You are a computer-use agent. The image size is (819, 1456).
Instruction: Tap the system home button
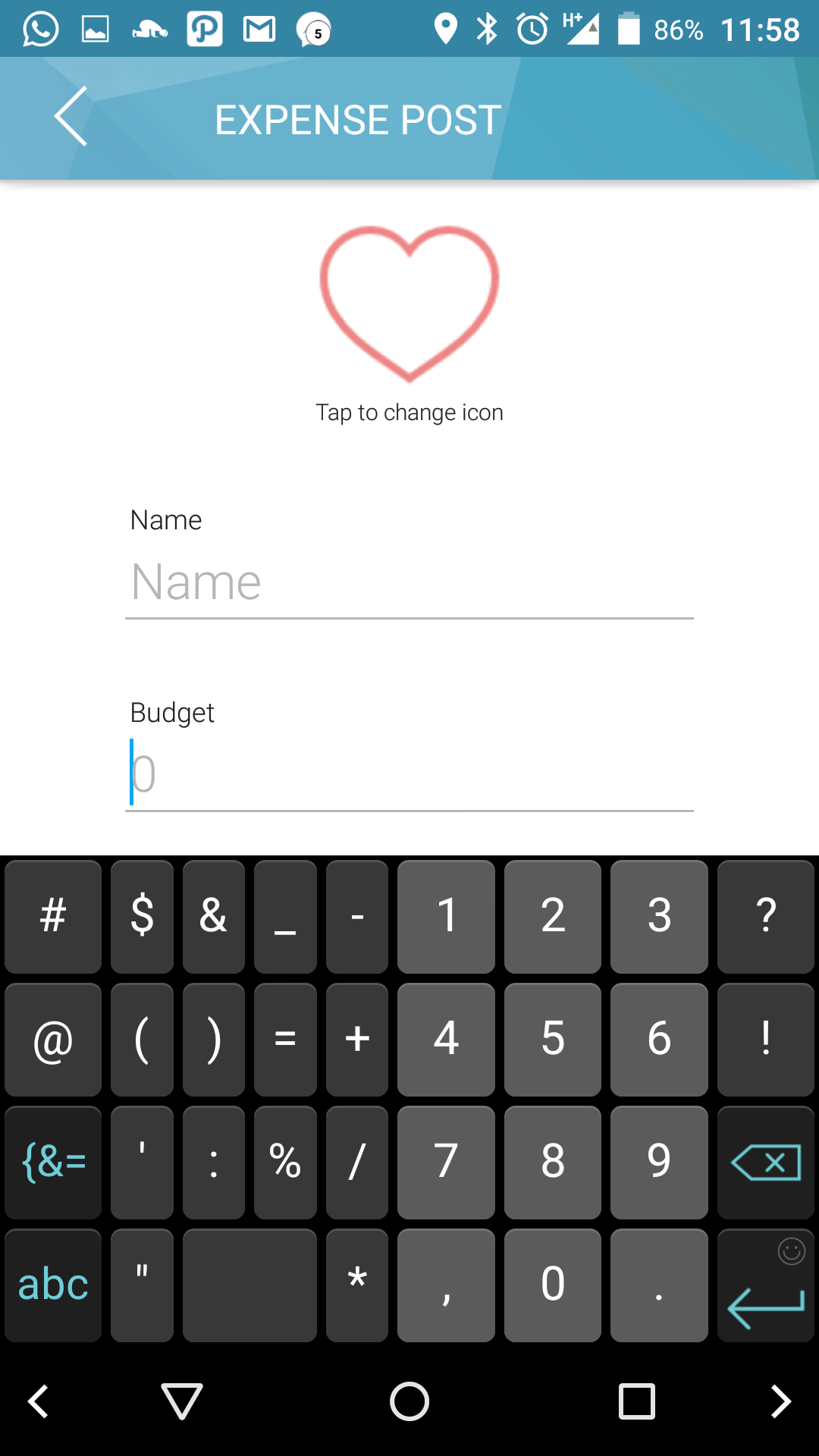[409, 1401]
